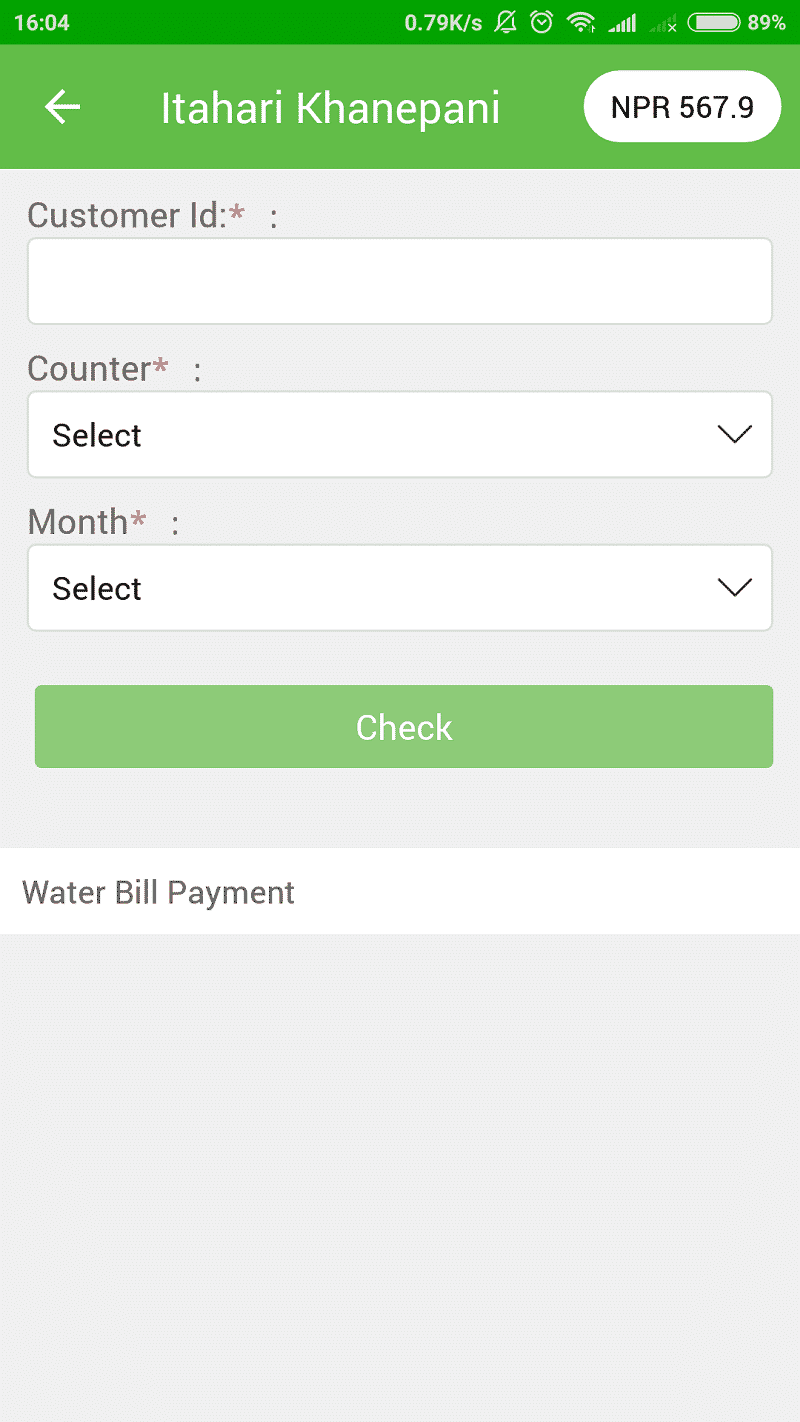This screenshot has height=1422, width=800.
Task: Focus the Customer Id input field
Action: 400,281
